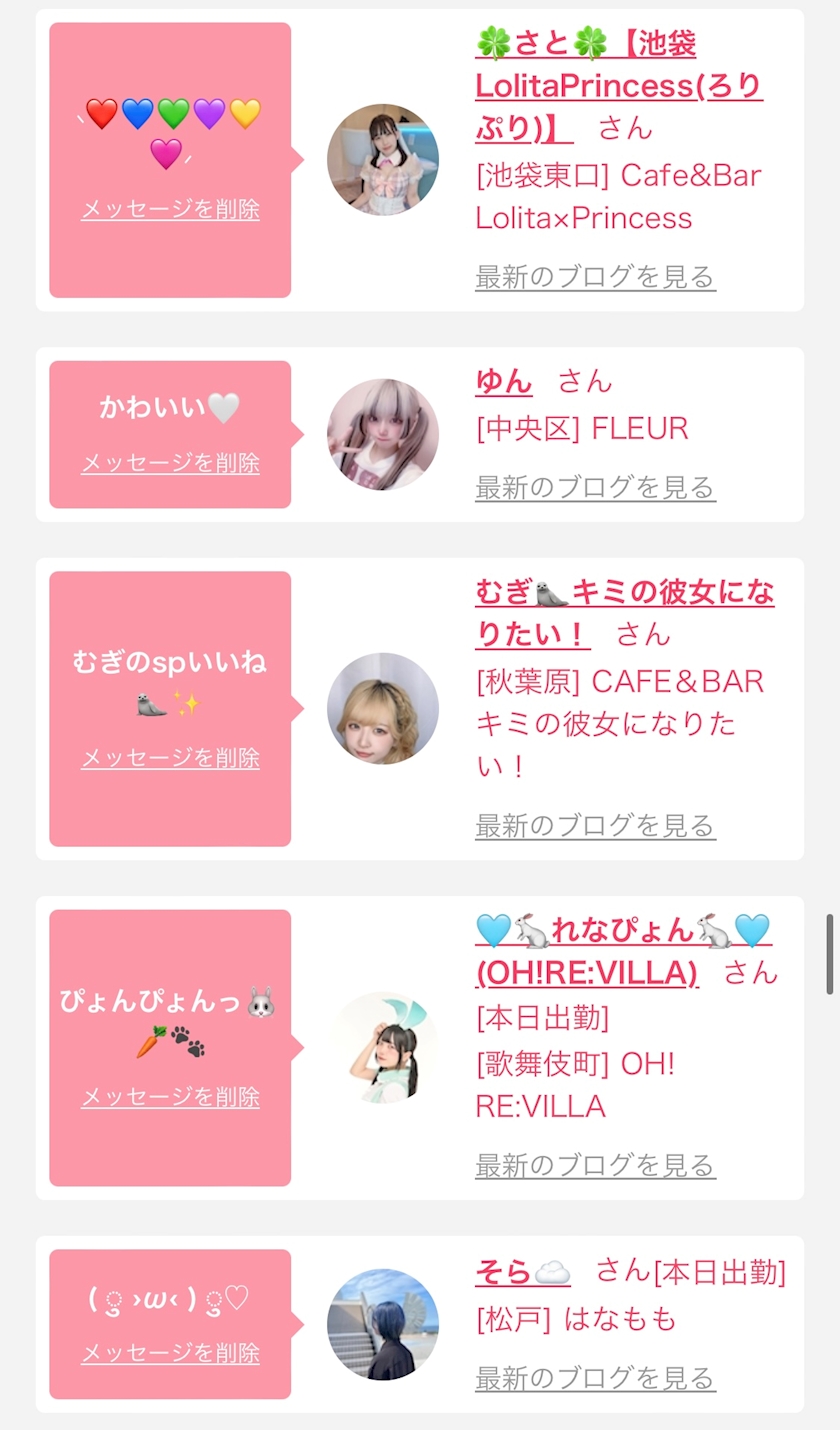Open むぎ キミの彼女になりたい！ profile link
The image size is (840, 1430).
(625, 613)
